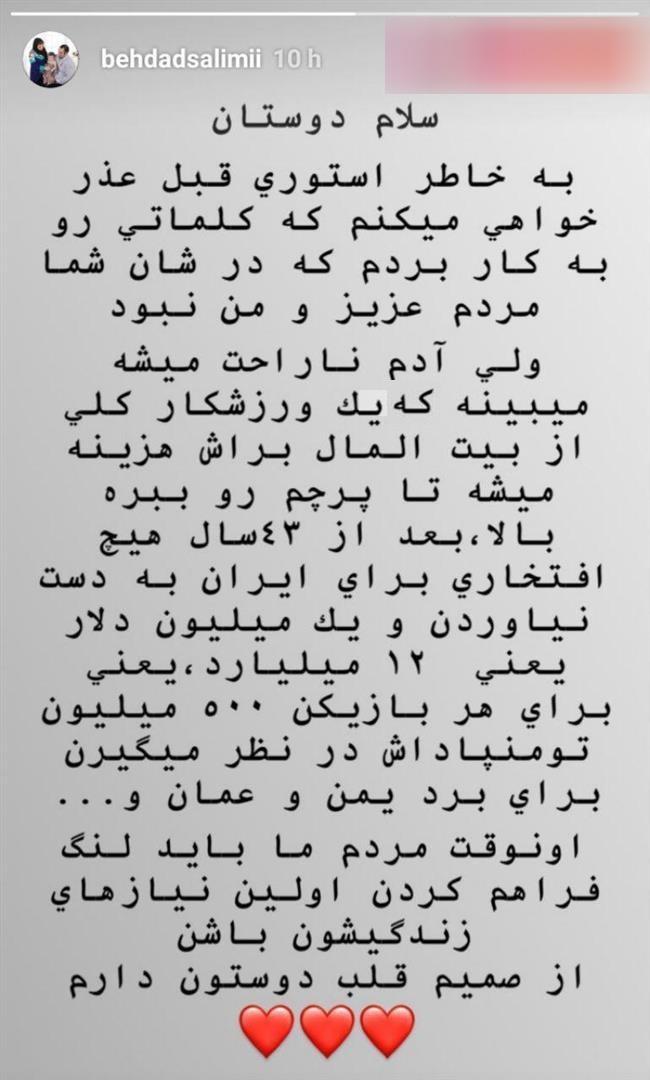
Task: Open behdadsalimii's profile picture
Action: click(x=50, y=59)
